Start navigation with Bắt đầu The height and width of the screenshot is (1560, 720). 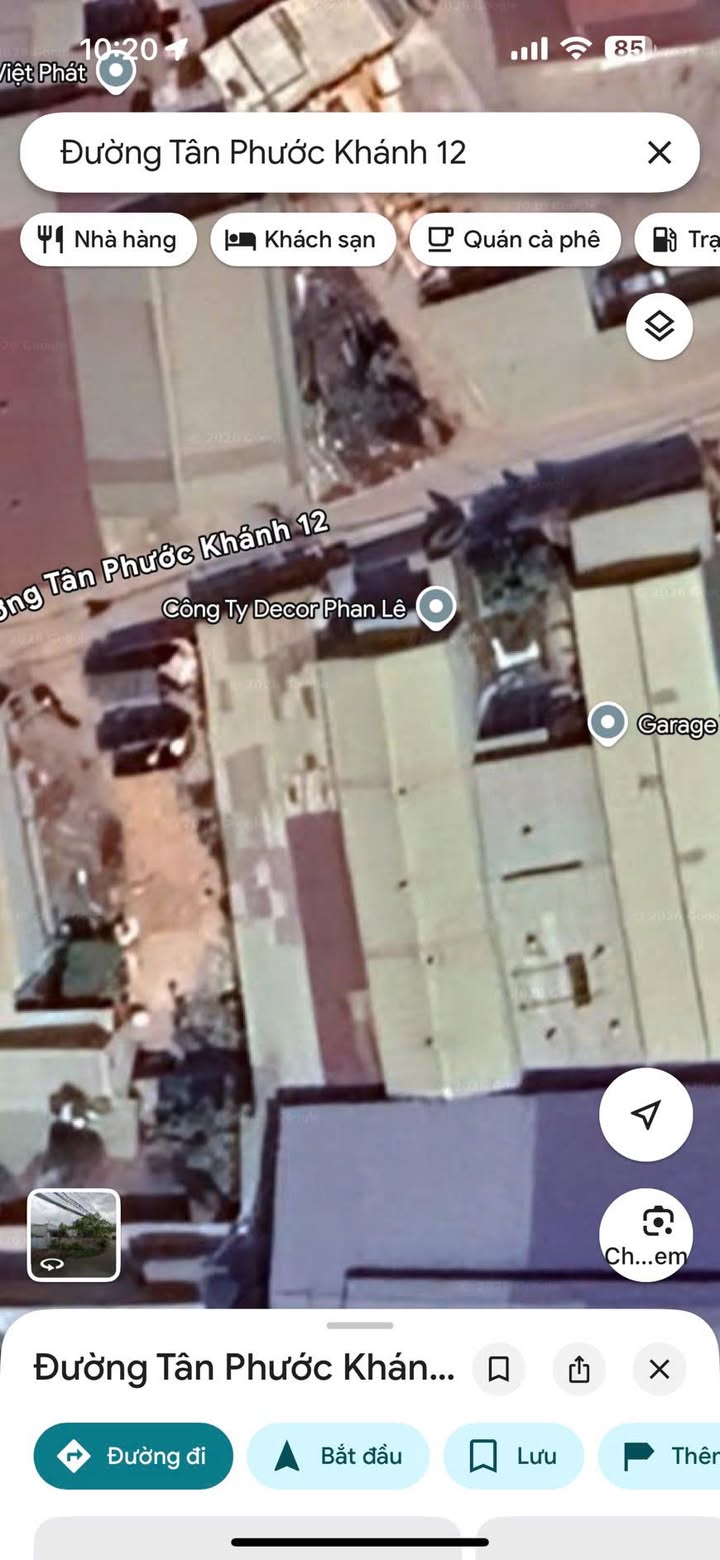point(338,1456)
